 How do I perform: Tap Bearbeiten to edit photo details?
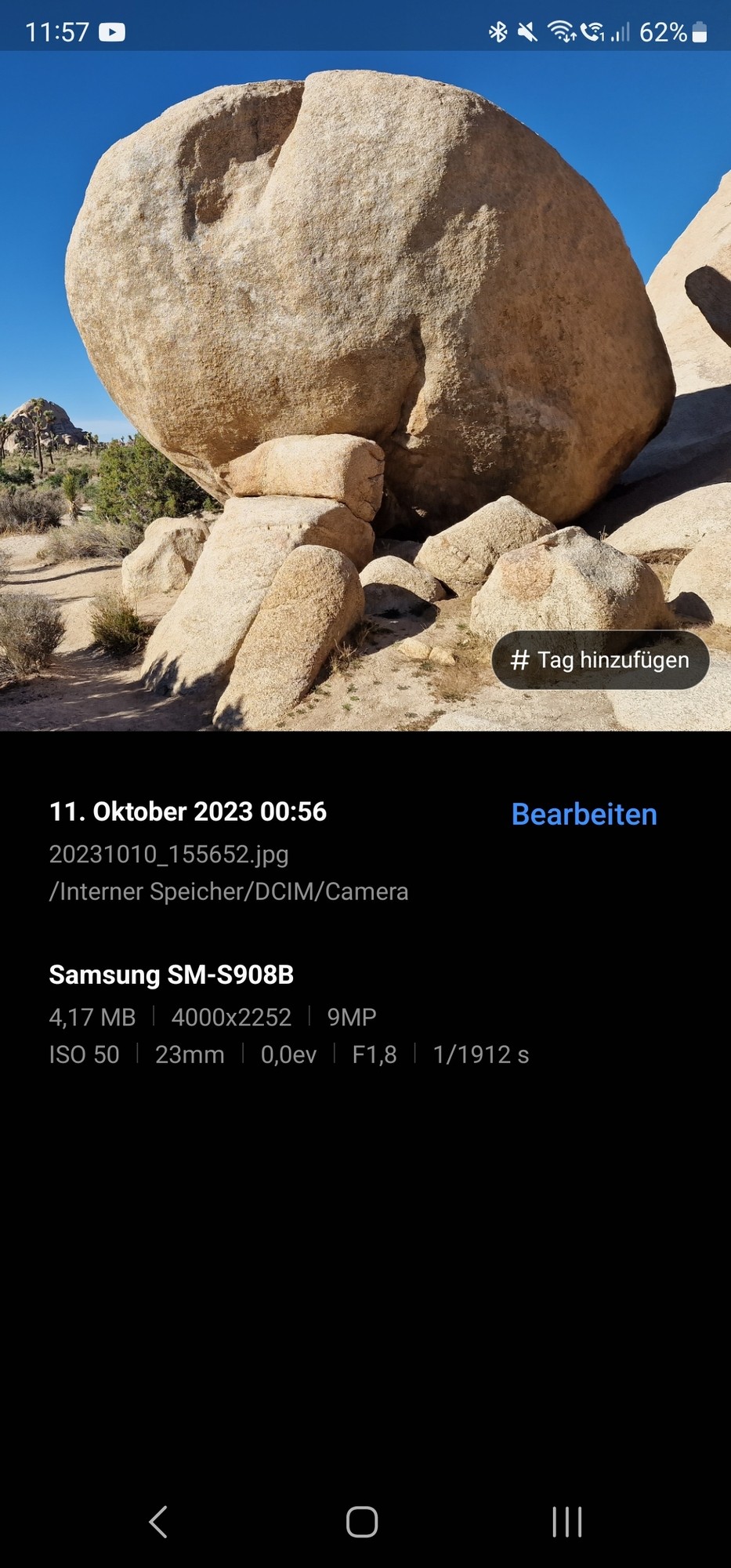[584, 814]
